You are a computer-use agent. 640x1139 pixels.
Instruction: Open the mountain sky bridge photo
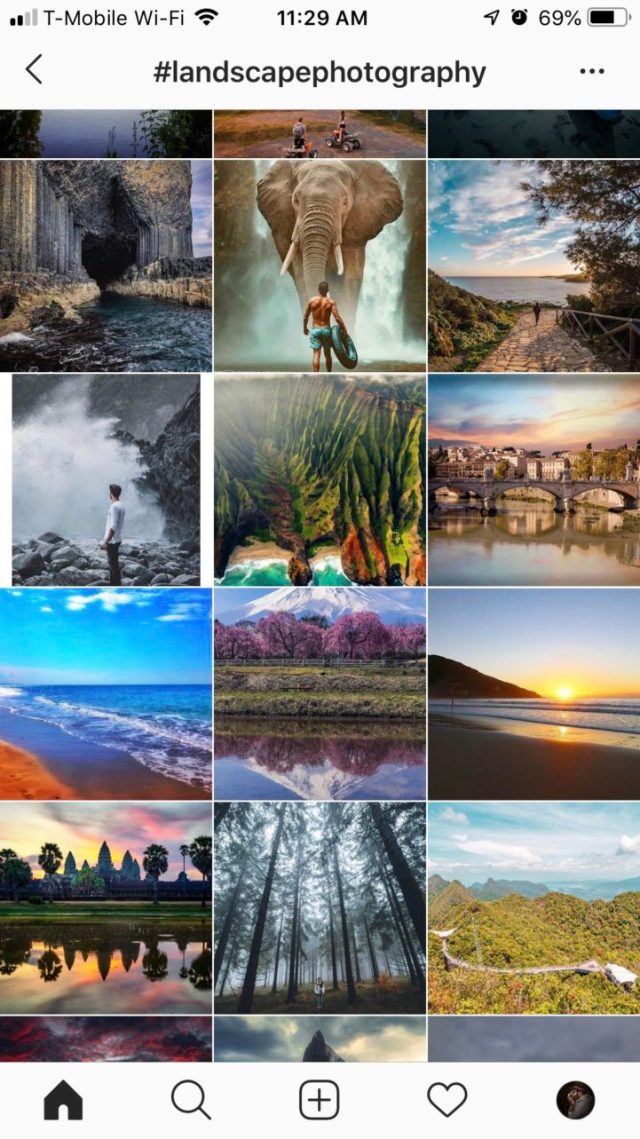(x=534, y=908)
